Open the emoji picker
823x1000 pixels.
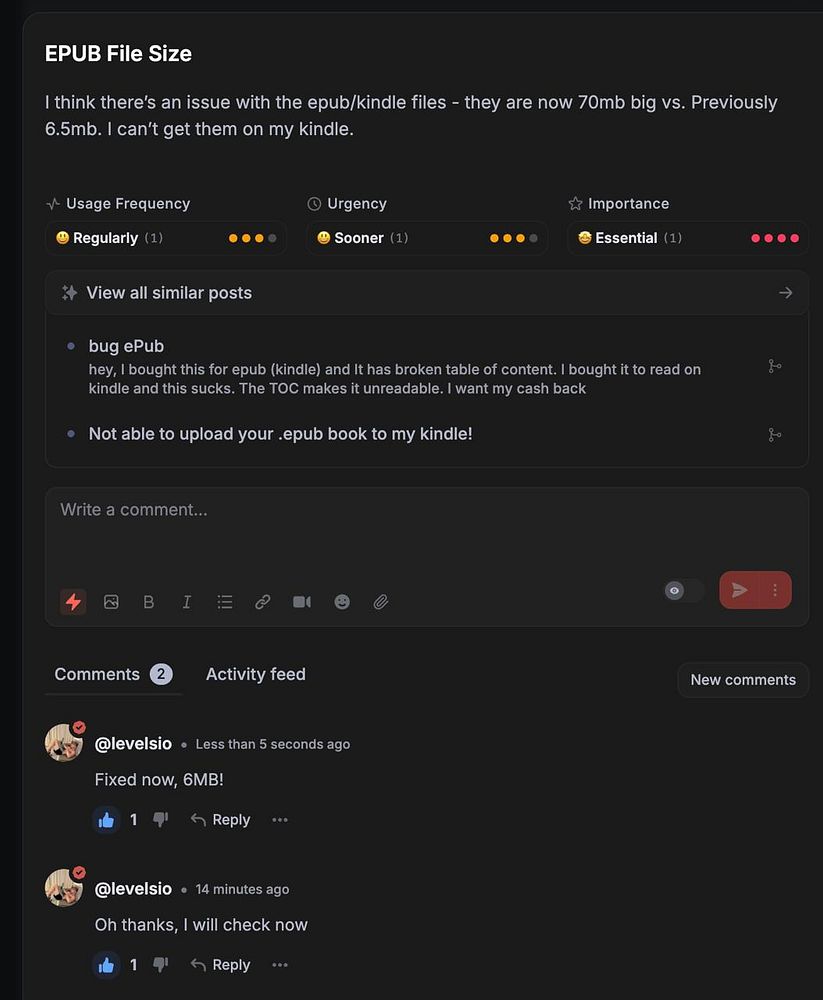click(x=342, y=602)
